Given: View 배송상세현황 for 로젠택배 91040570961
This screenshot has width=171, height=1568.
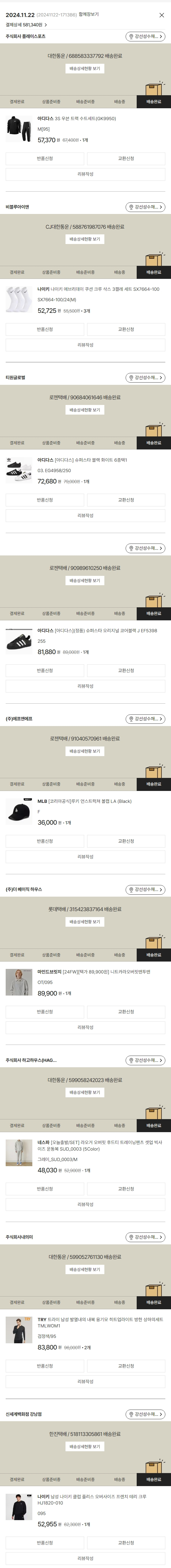Looking at the screenshot, I should pos(85,751).
